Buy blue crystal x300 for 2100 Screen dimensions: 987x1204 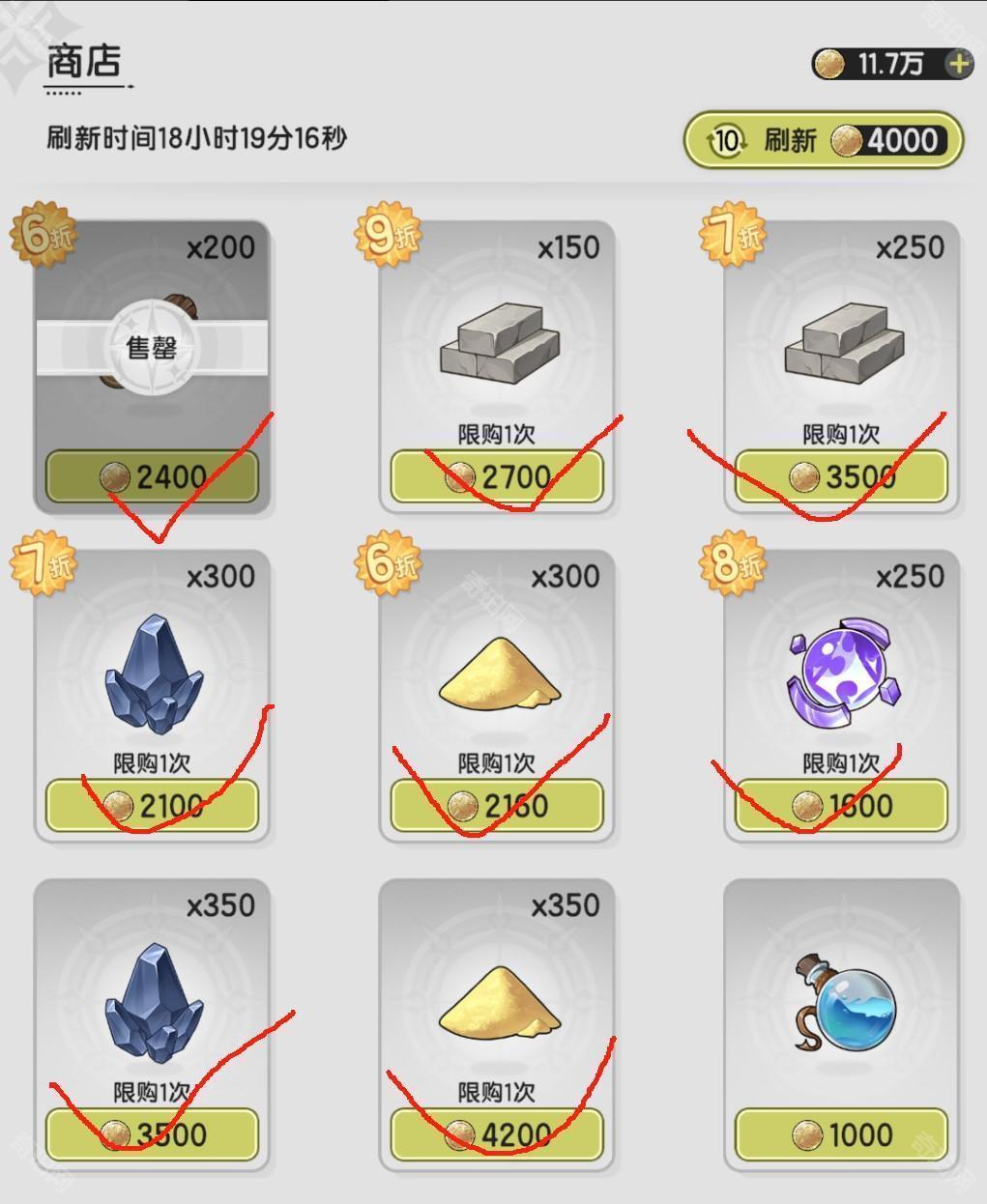pos(152,806)
